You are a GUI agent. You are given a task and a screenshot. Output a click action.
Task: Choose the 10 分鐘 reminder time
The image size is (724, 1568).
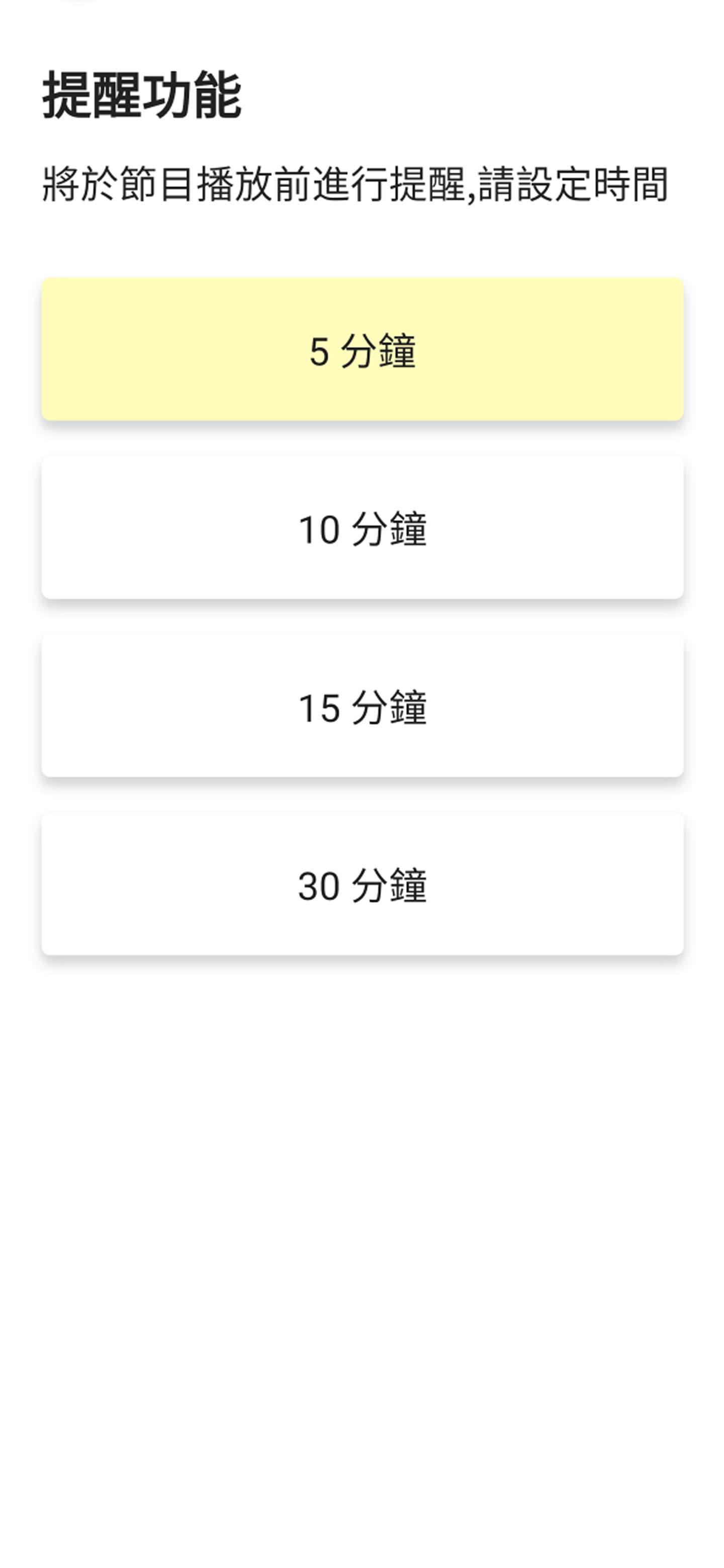(x=363, y=528)
